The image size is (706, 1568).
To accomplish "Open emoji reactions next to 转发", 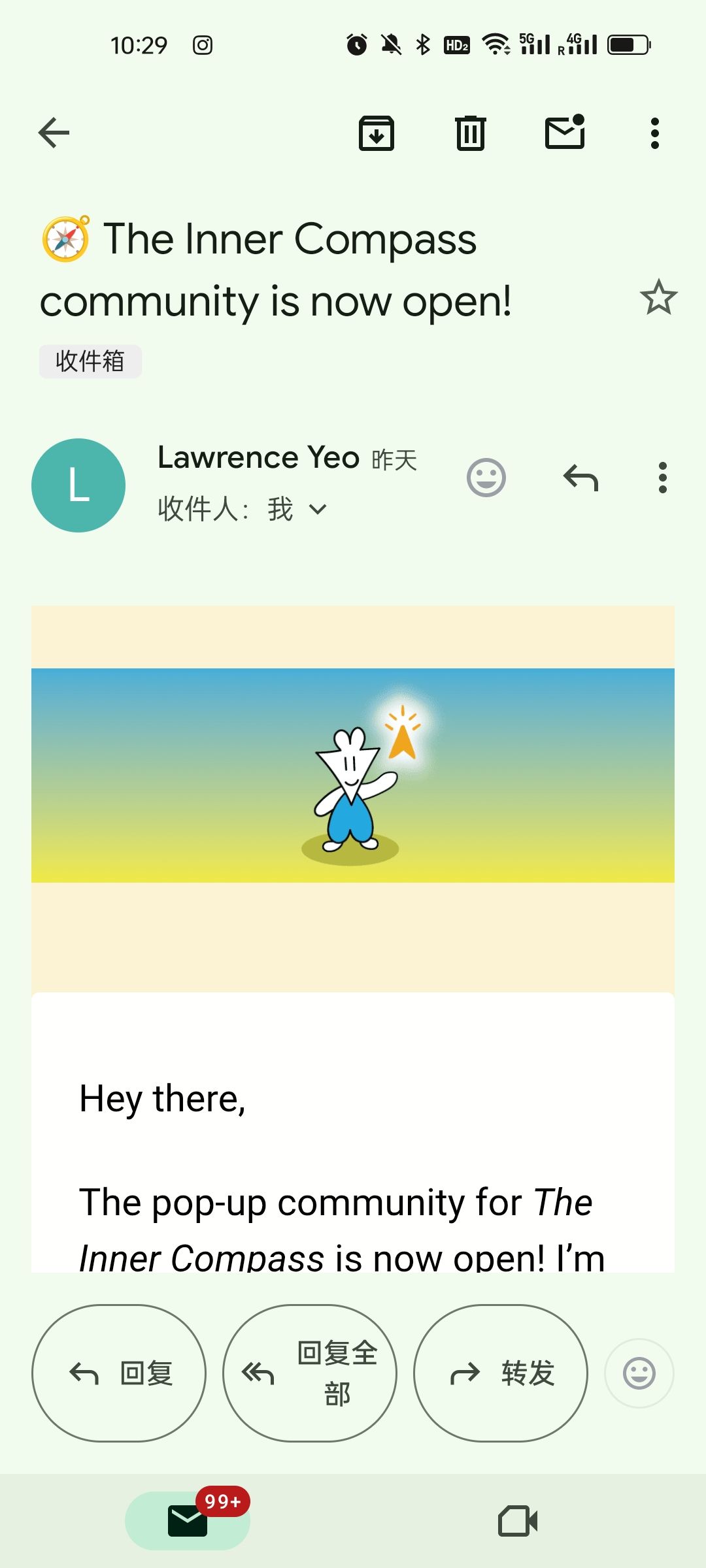I will [x=639, y=1373].
